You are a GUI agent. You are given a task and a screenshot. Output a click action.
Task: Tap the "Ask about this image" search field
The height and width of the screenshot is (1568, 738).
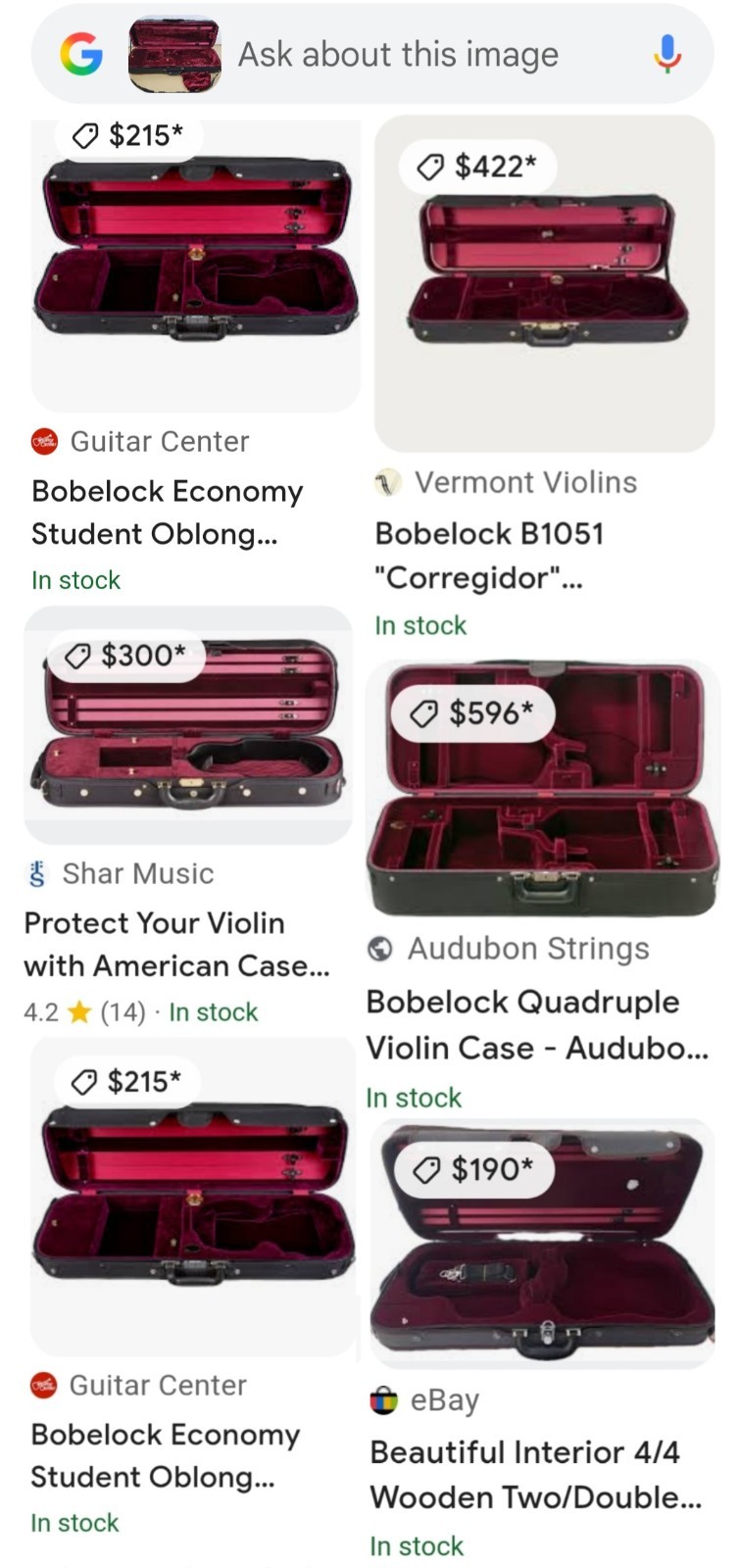398,55
